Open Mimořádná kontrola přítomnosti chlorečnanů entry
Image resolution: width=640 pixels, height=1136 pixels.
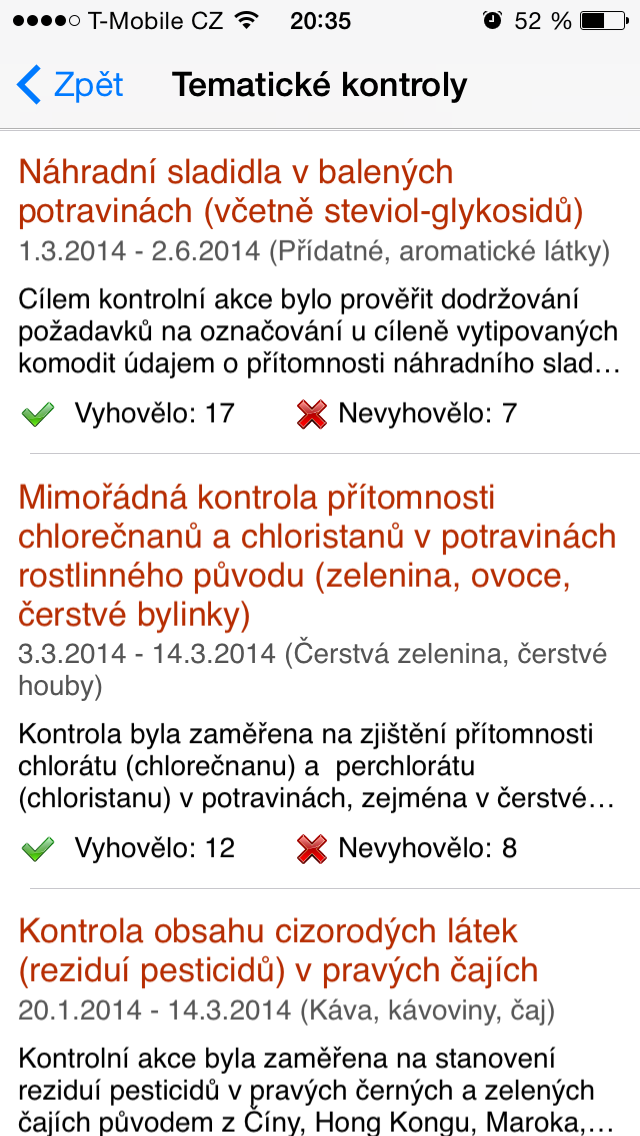click(x=318, y=555)
